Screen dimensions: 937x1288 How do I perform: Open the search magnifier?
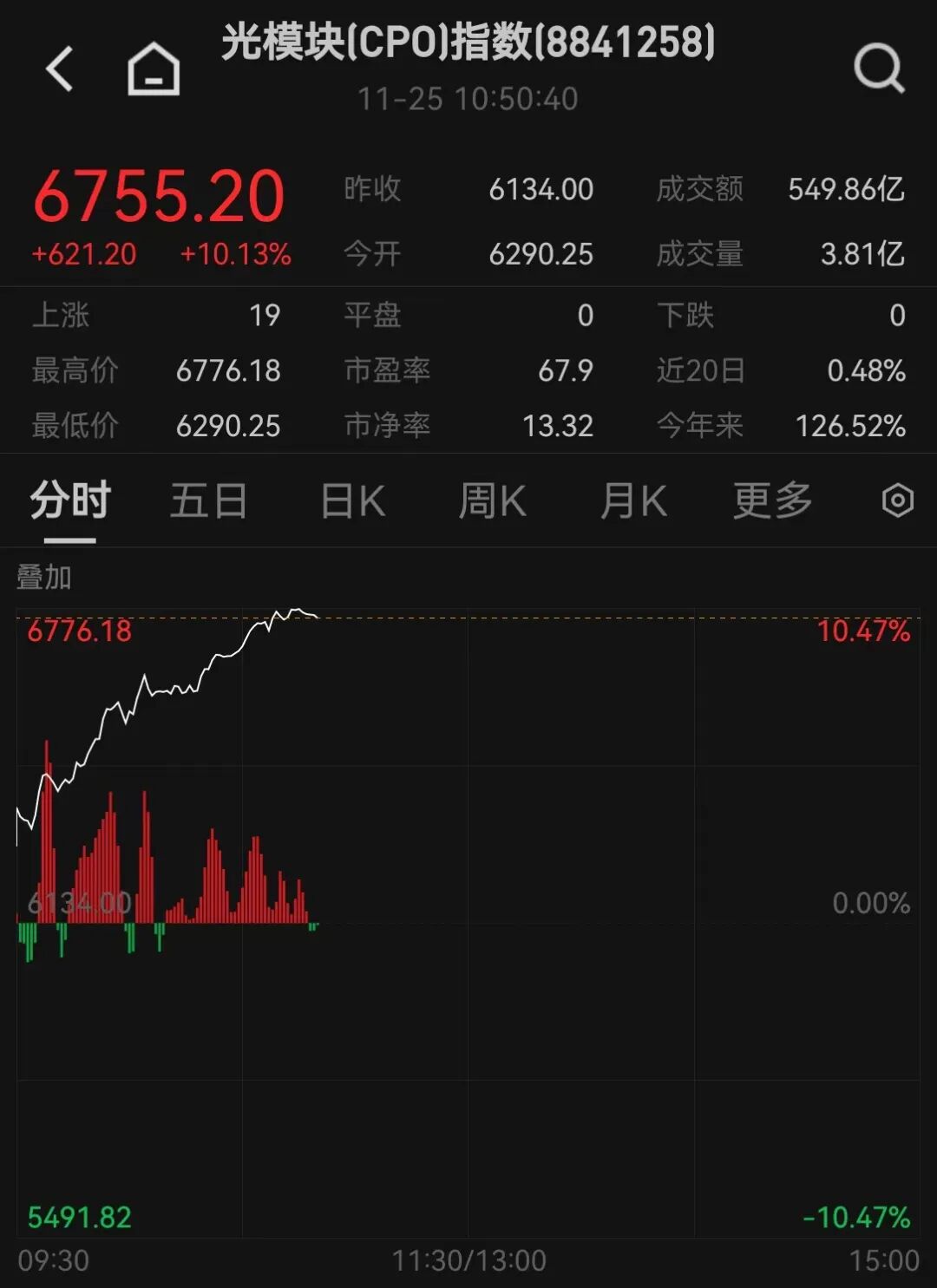879,69
